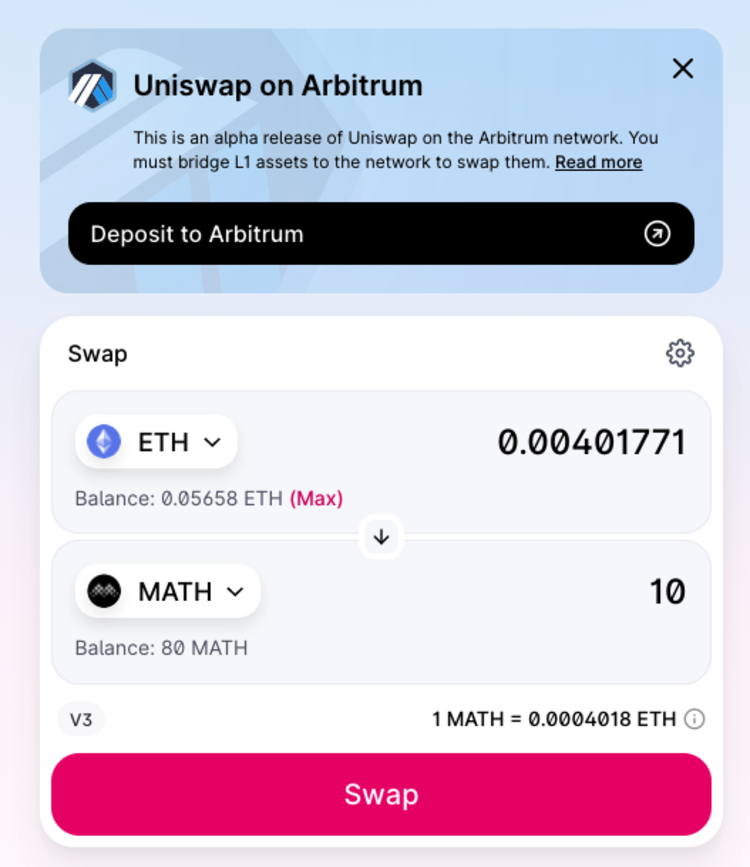The height and width of the screenshot is (867, 750).
Task: Tap the V3 route badge
Action: click(81, 719)
